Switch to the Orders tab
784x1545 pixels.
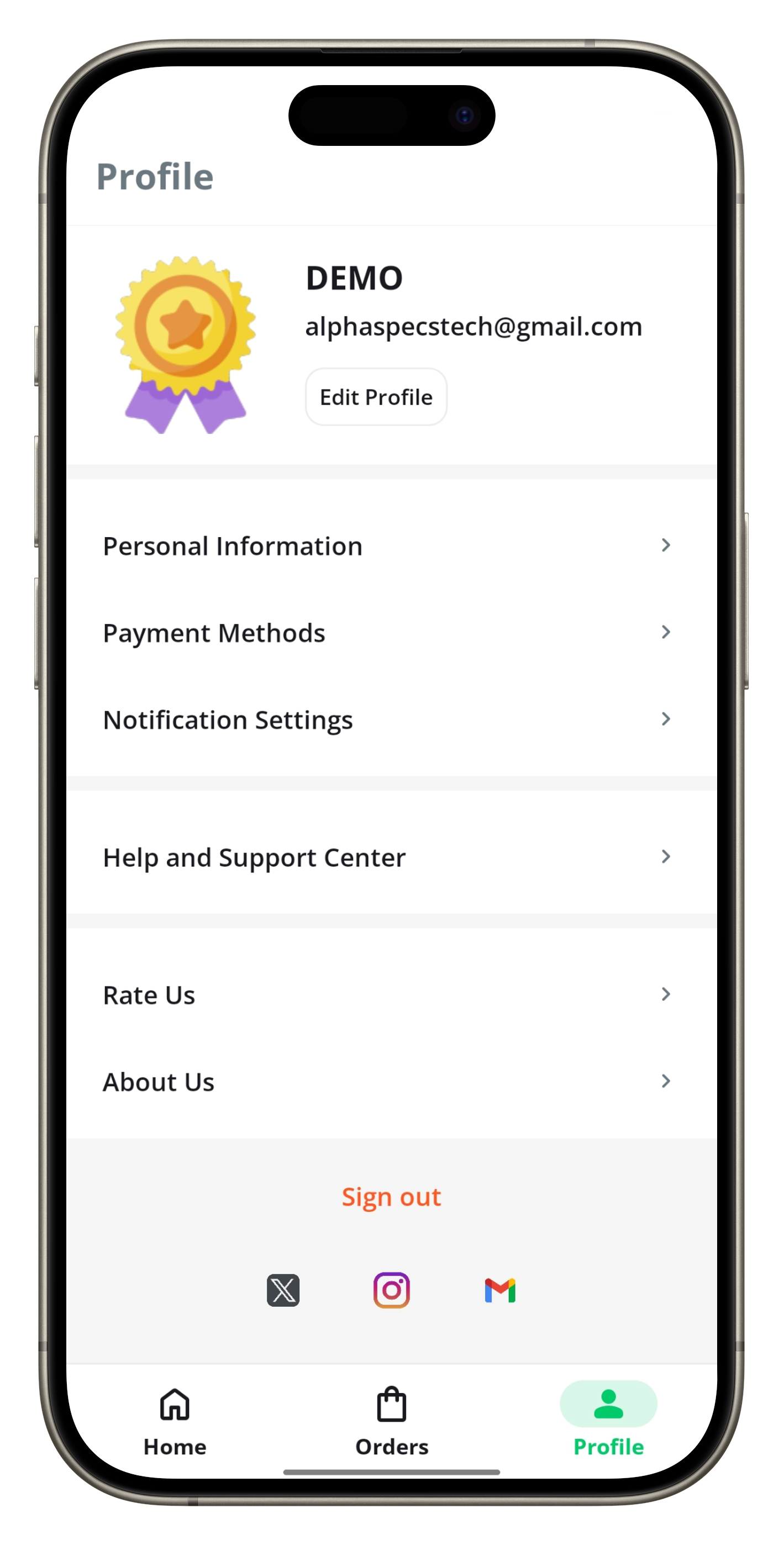[x=392, y=1420]
